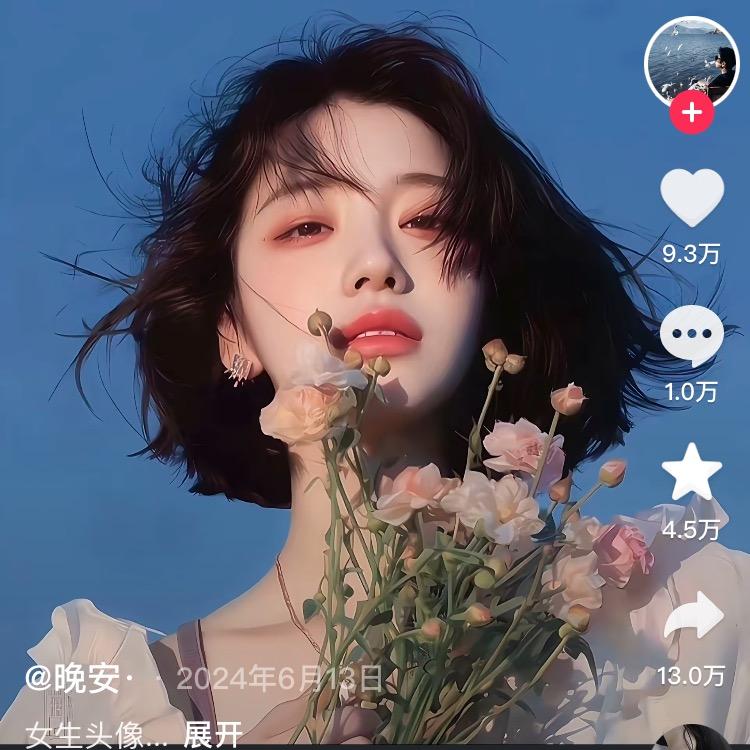Screen dimensions: 750x750
Task: Follow the creator with the plus button
Action: [x=692, y=113]
